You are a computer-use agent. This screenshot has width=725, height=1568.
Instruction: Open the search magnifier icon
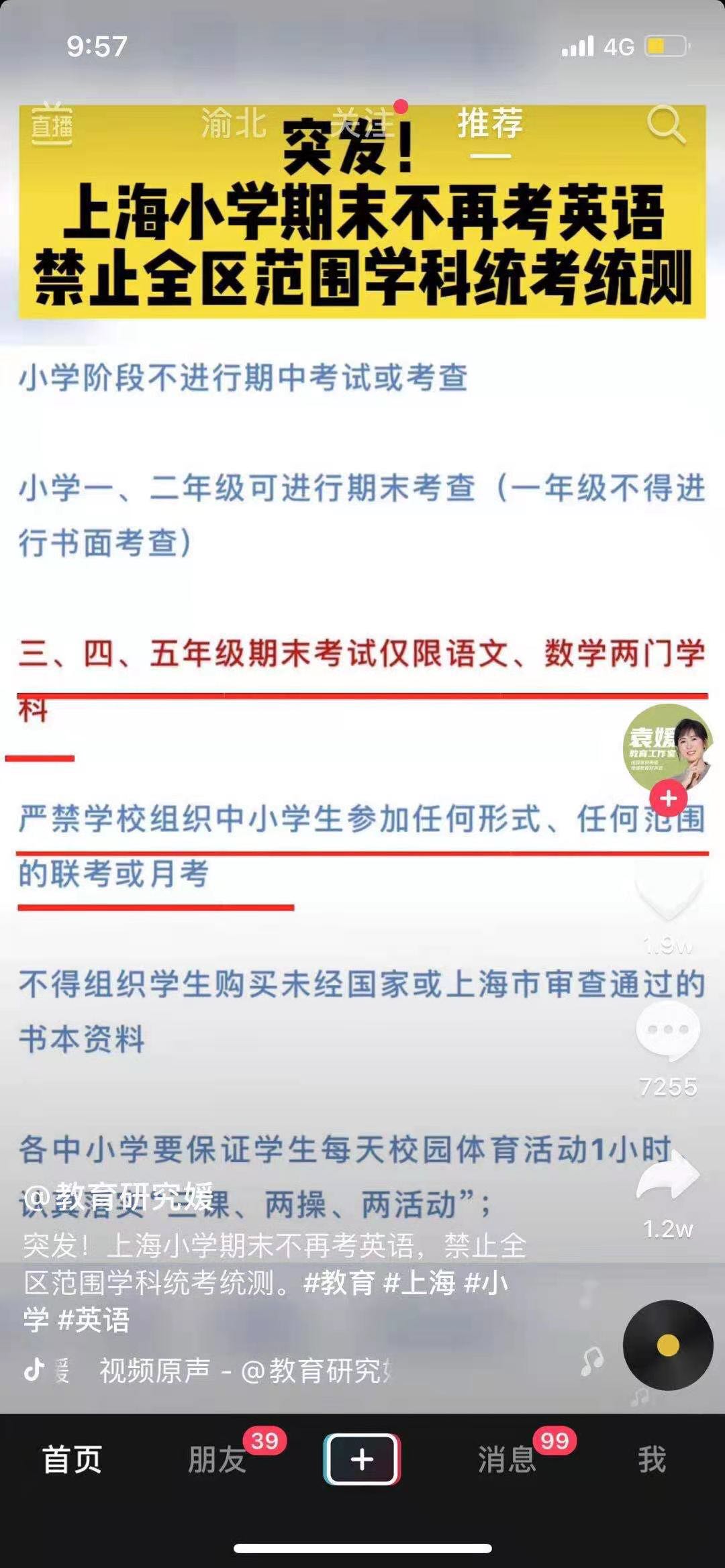(666, 124)
